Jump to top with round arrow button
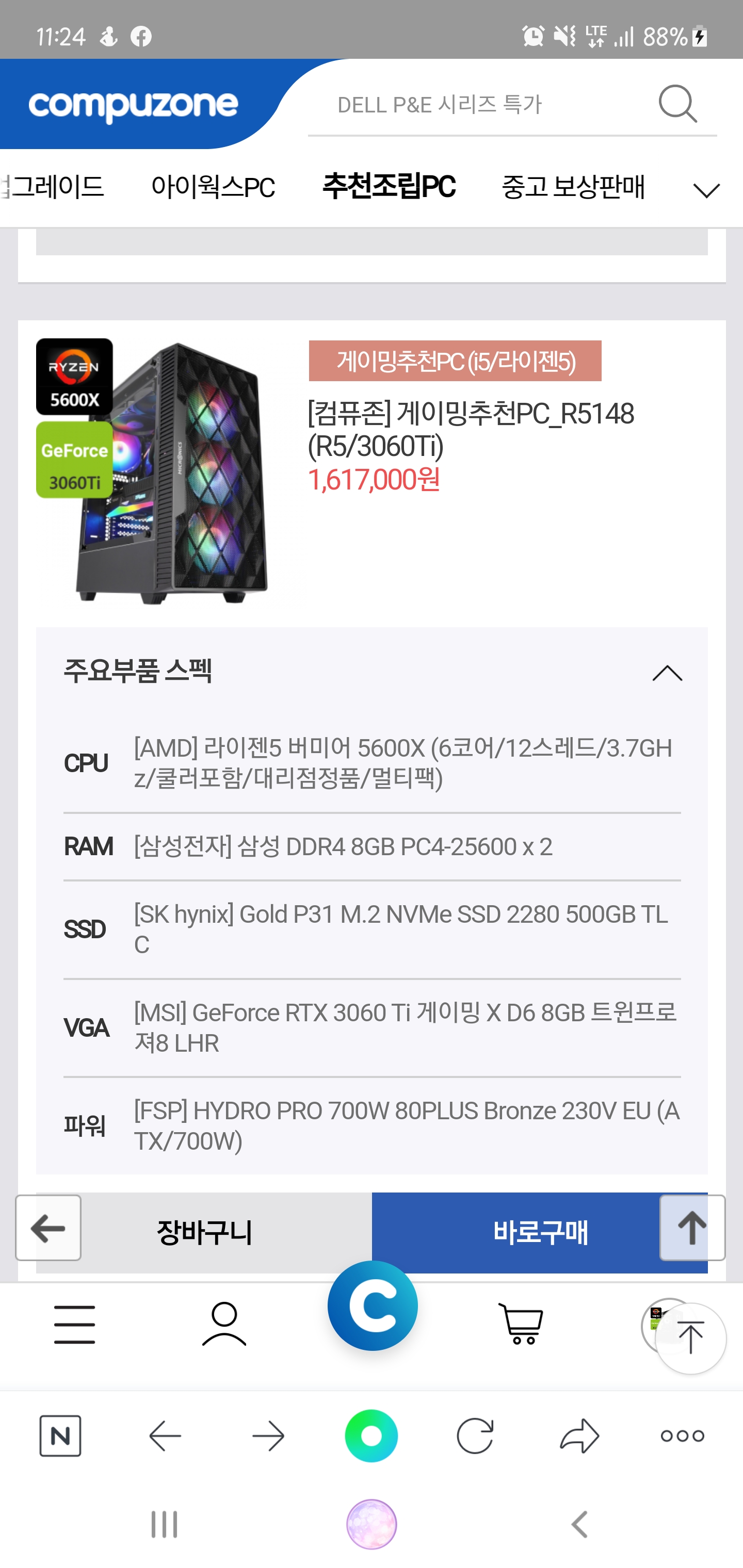Screen dimensions: 743x1568 click(690, 1338)
